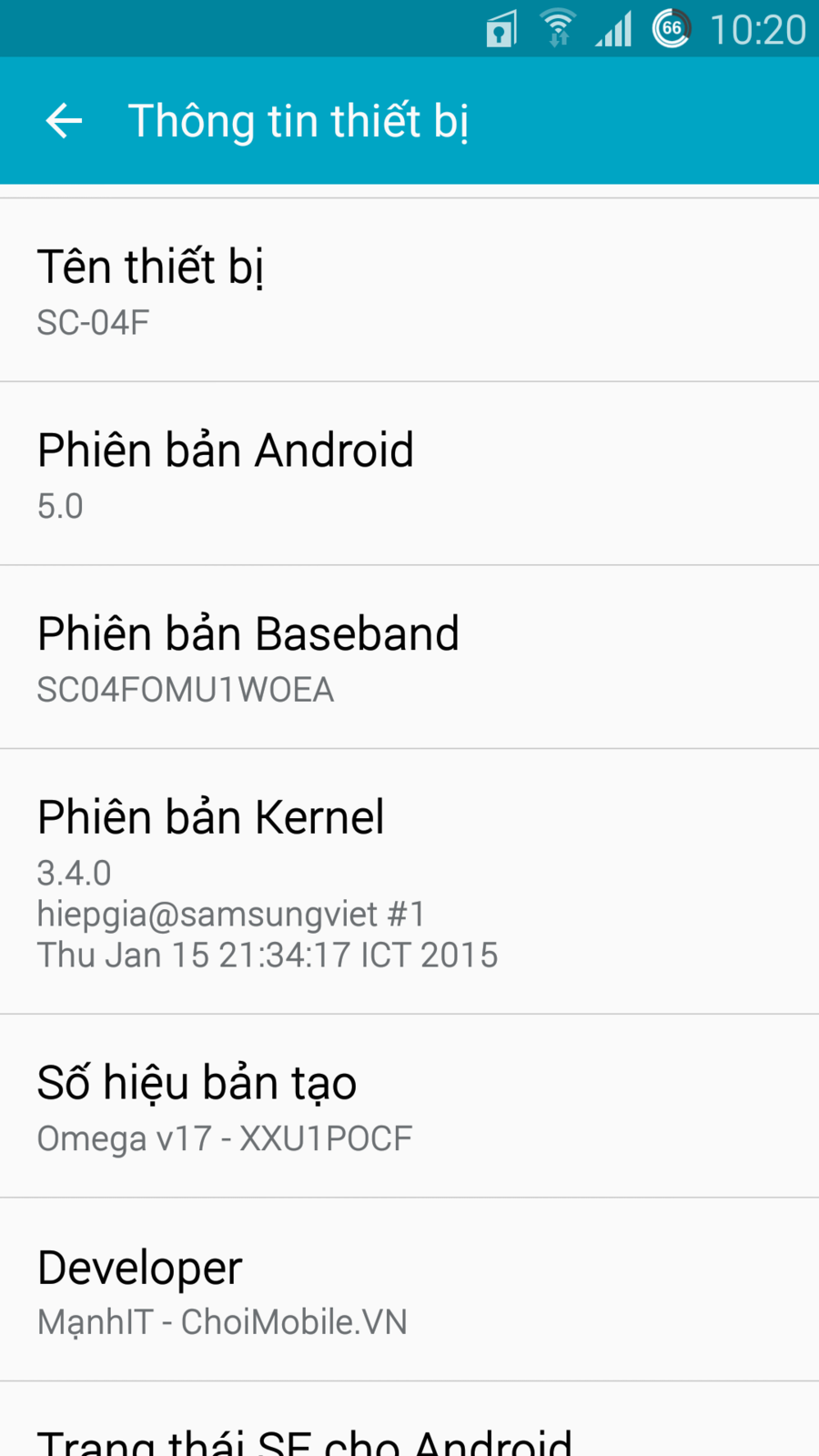The height and width of the screenshot is (1456, 819).
Task: Go back from Thông tin thiết bị
Action: 64,121
